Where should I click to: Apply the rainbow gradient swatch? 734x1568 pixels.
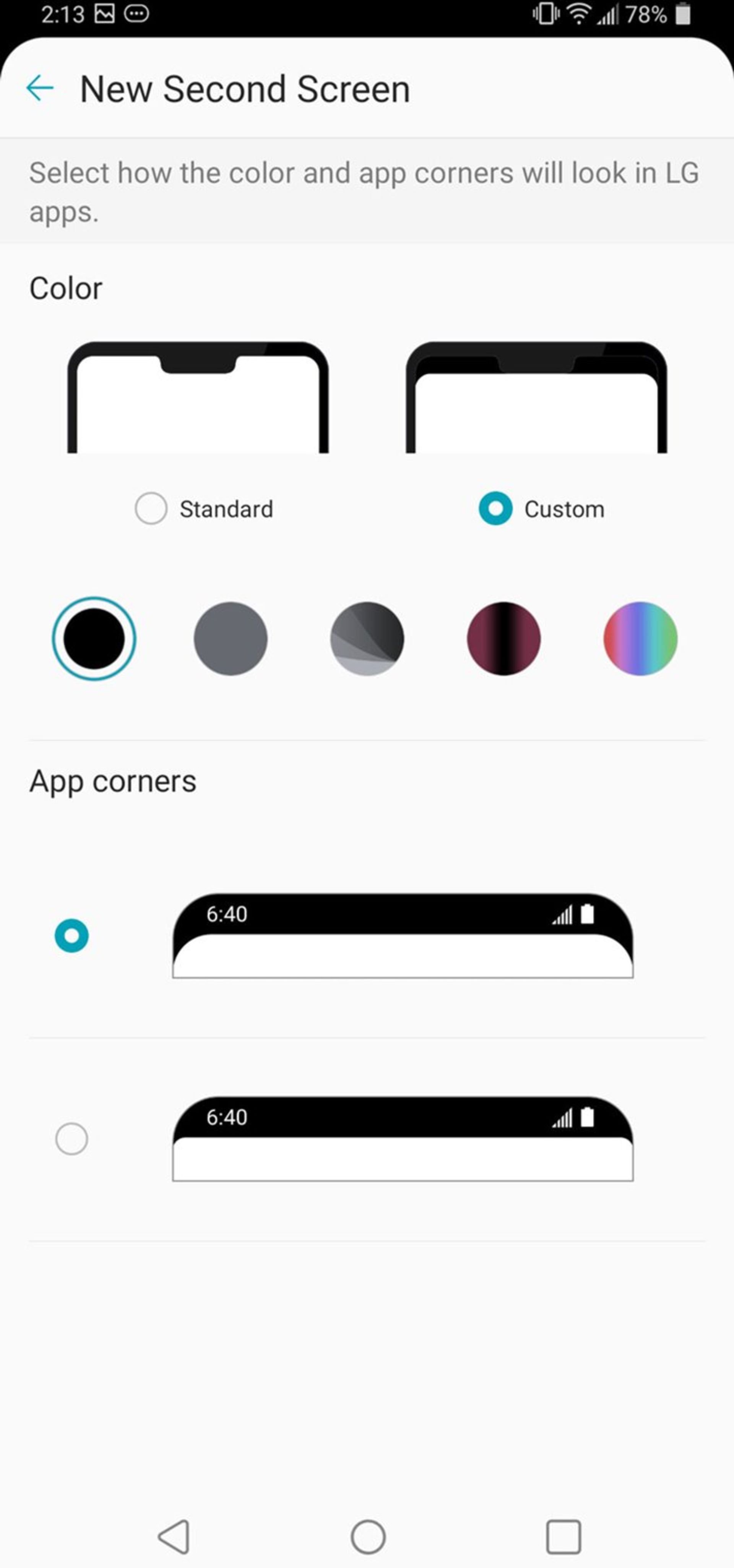pyautogui.click(x=640, y=638)
